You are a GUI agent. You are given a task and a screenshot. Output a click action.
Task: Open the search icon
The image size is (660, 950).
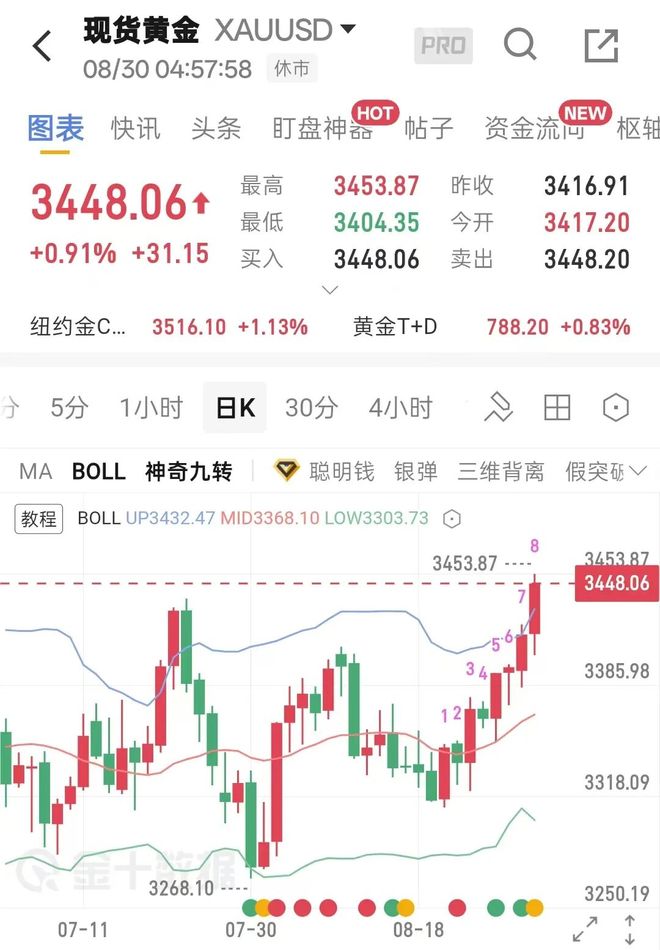point(520,44)
